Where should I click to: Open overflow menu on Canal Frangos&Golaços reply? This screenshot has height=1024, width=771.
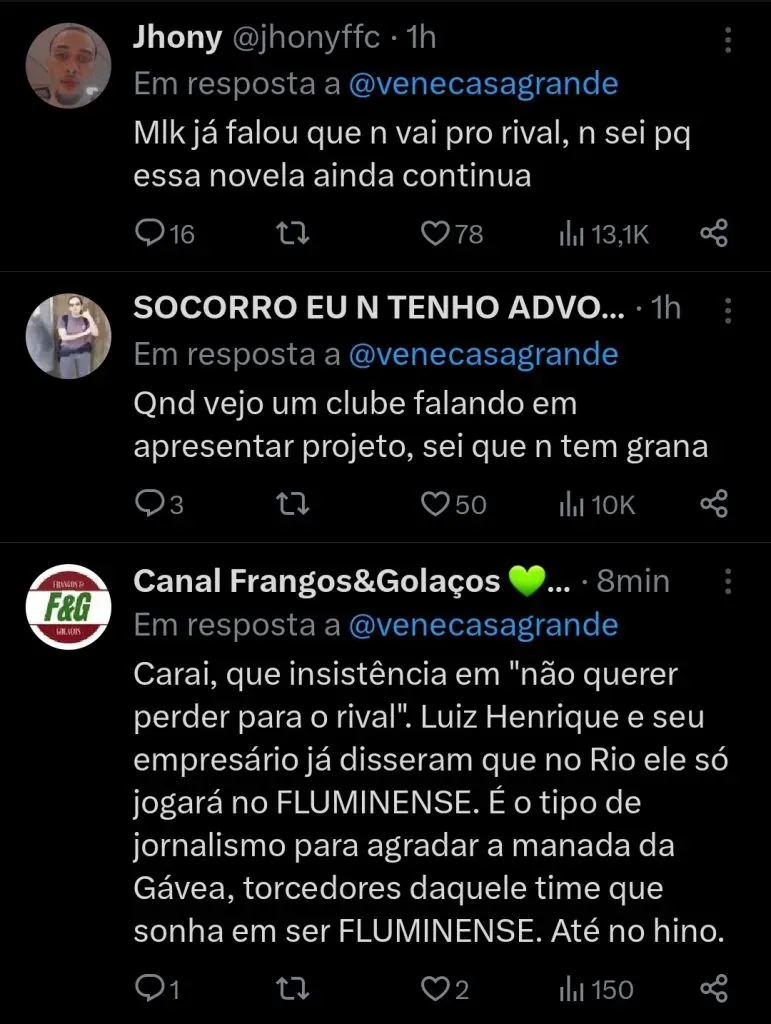point(729,581)
